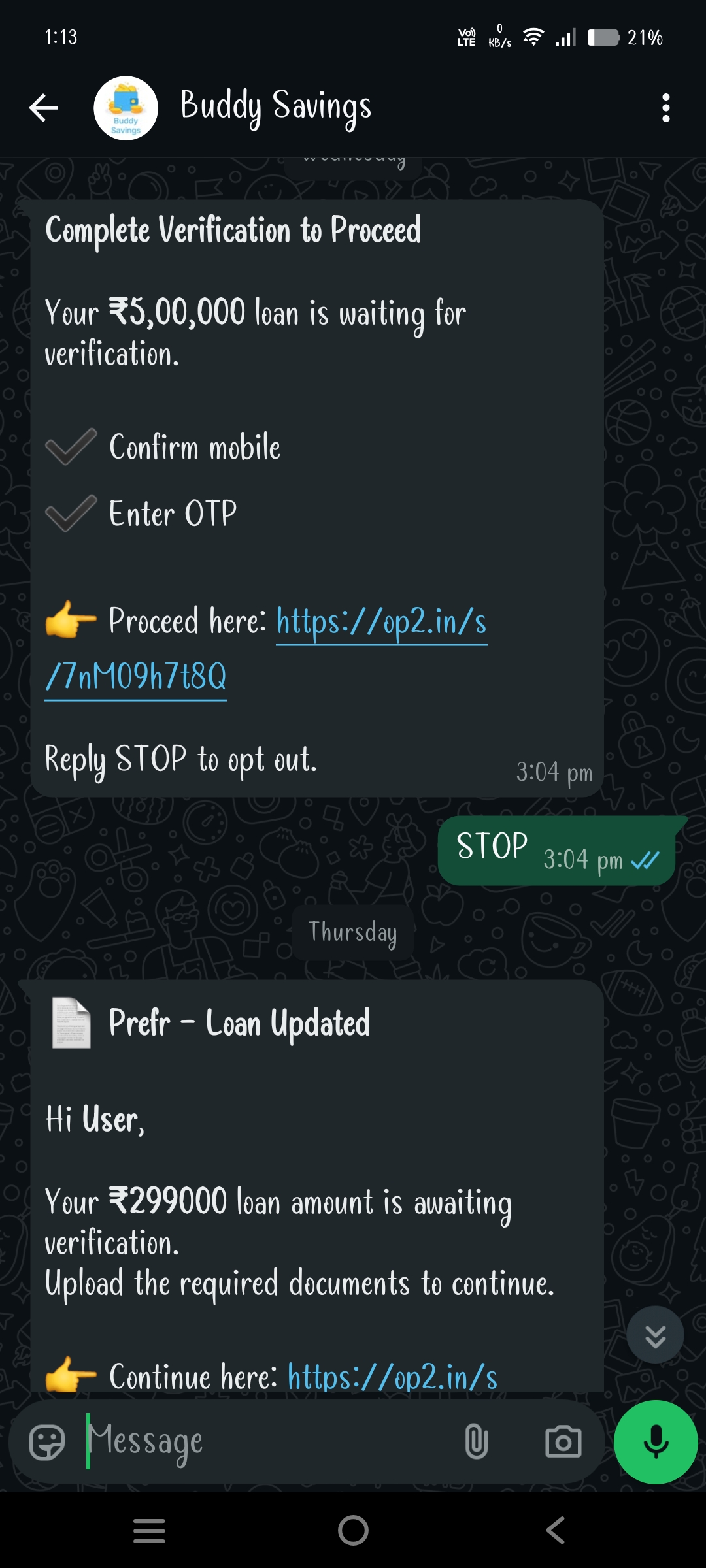Open the op2.in link in verification message
The image size is (706, 1568).
(x=381, y=621)
